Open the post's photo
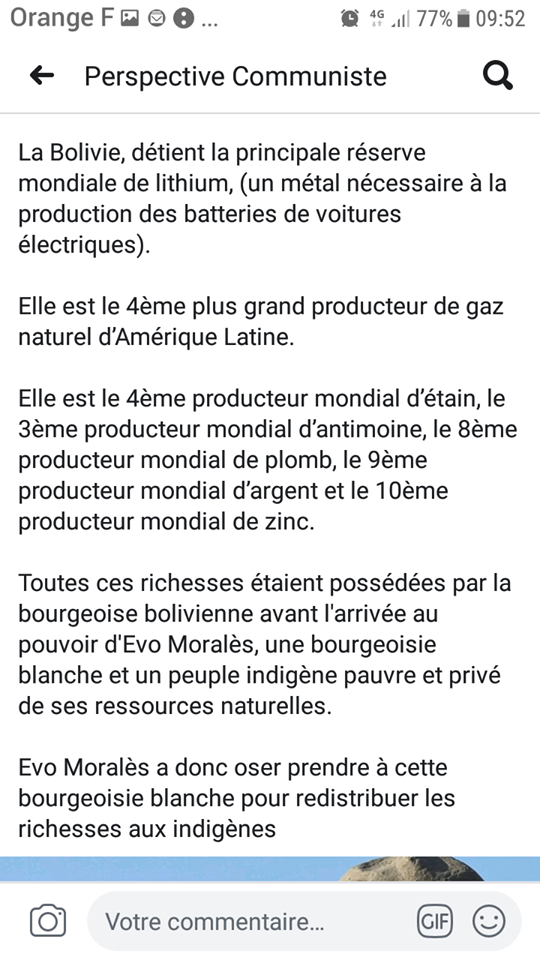This screenshot has height=960, width=540. point(270,869)
